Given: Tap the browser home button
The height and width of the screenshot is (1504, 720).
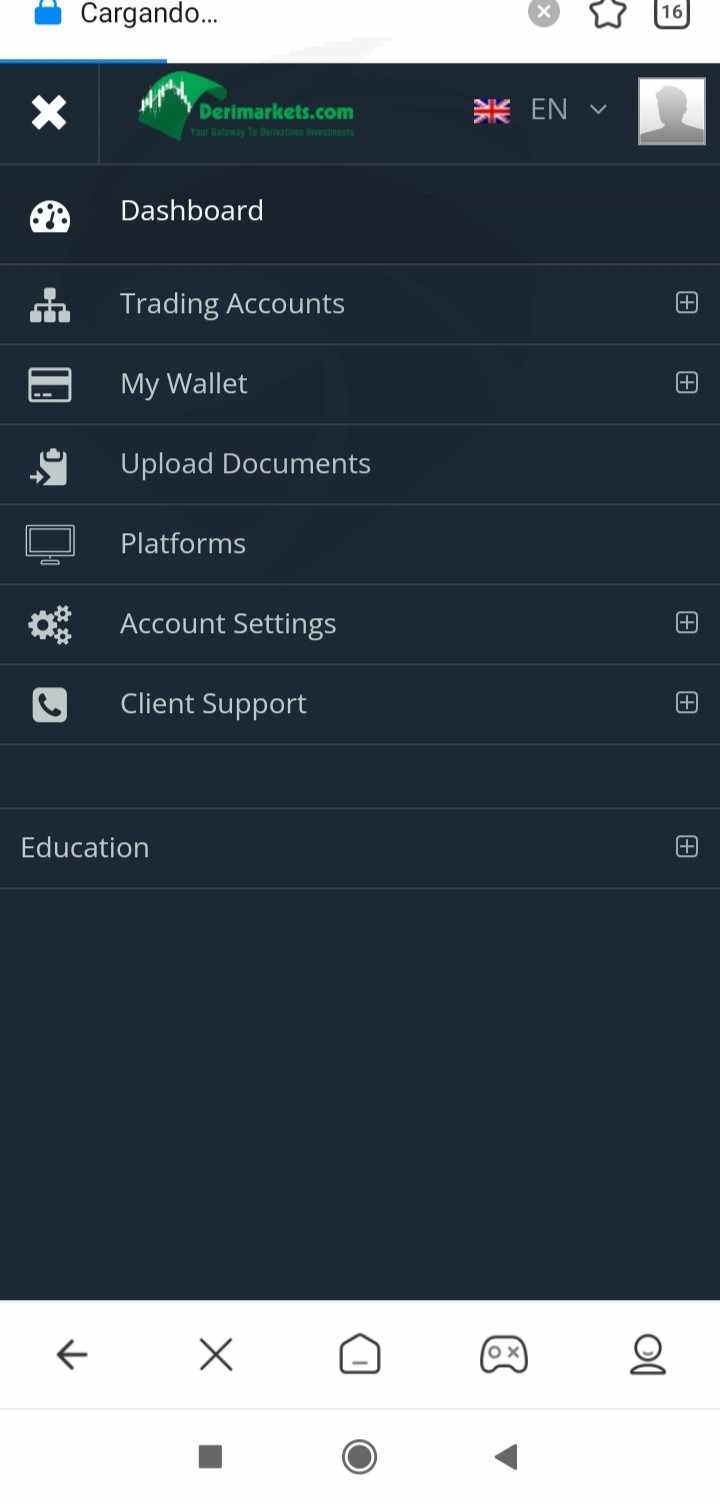Looking at the screenshot, I should coord(360,1355).
